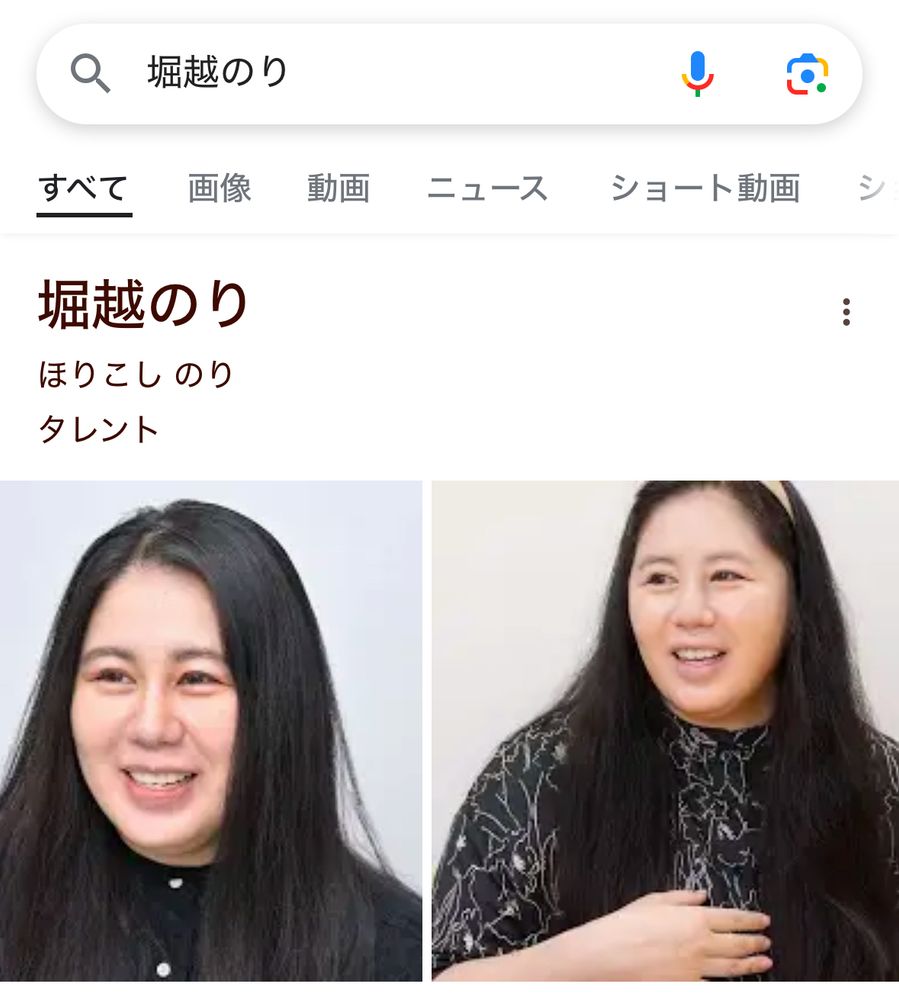
Task: Open the 動画 results tab
Action: coord(340,189)
